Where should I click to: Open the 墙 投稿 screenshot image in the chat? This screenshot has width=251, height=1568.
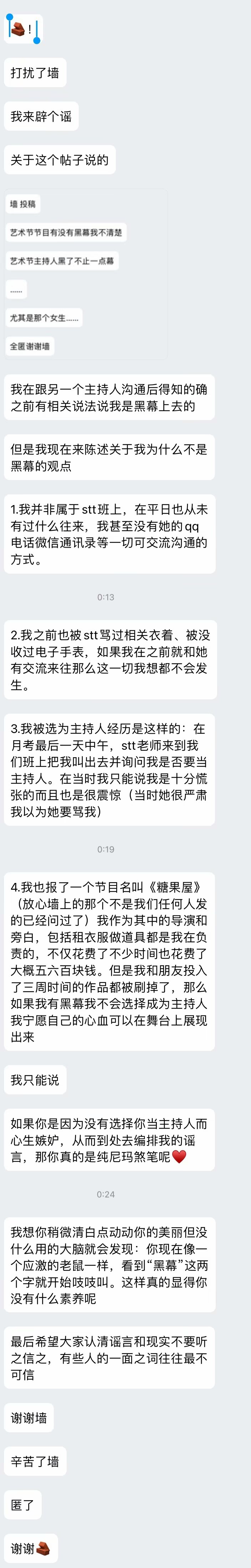pos(85,275)
